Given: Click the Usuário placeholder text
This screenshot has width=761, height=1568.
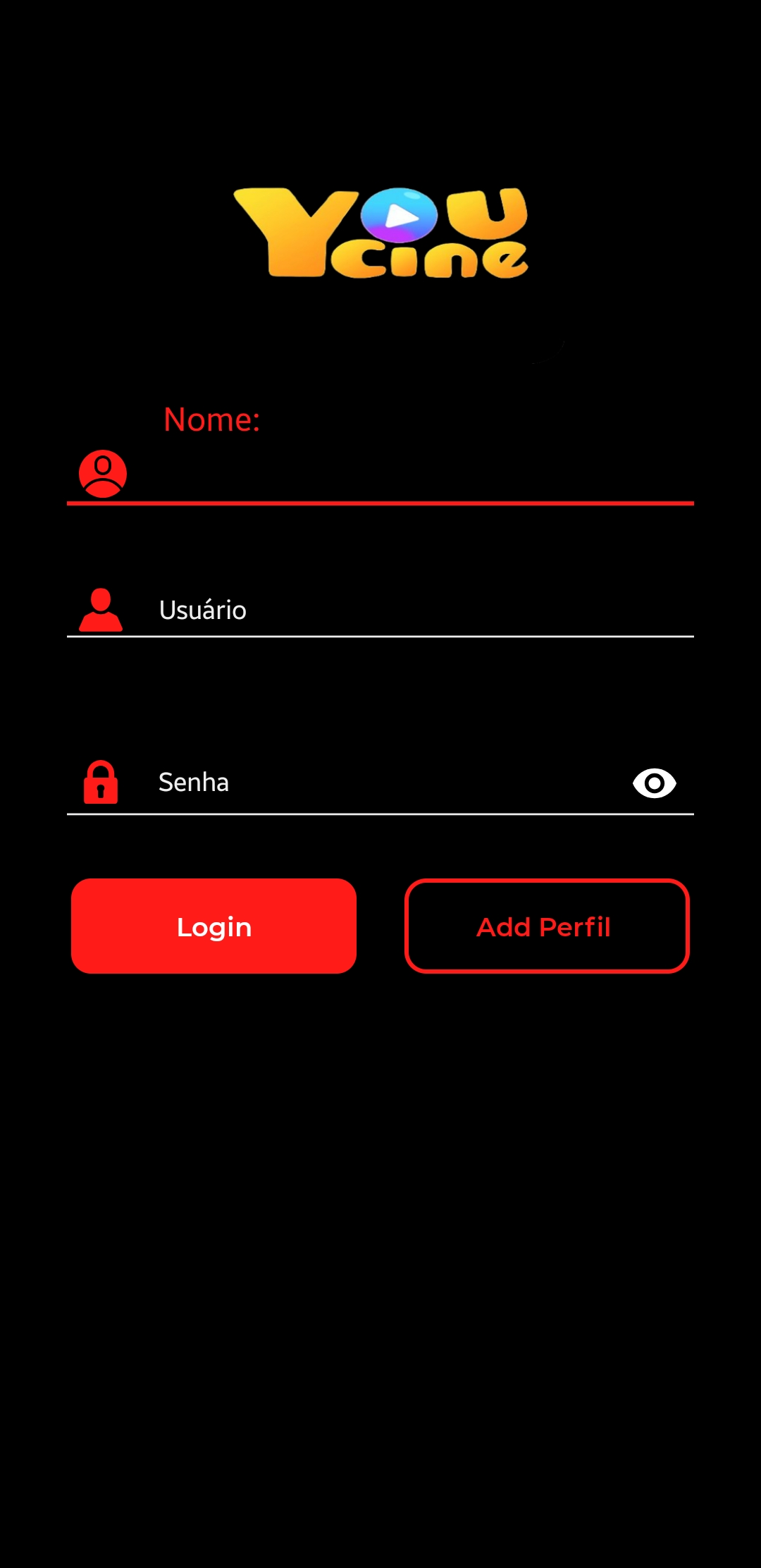Looking at the screenshot, I should (x=202, y=610).
